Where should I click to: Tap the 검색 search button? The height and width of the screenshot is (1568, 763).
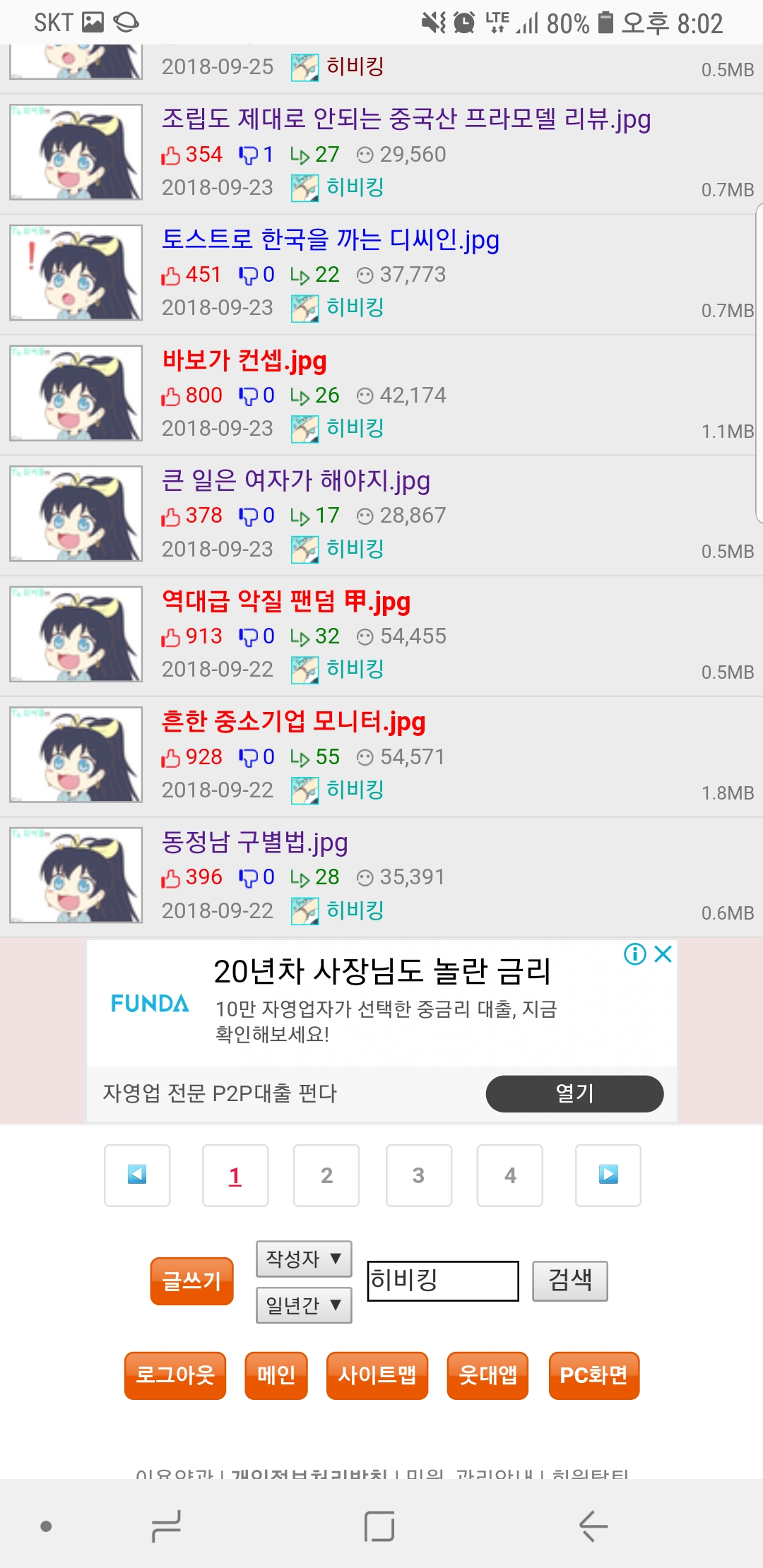pos(569,1281)
